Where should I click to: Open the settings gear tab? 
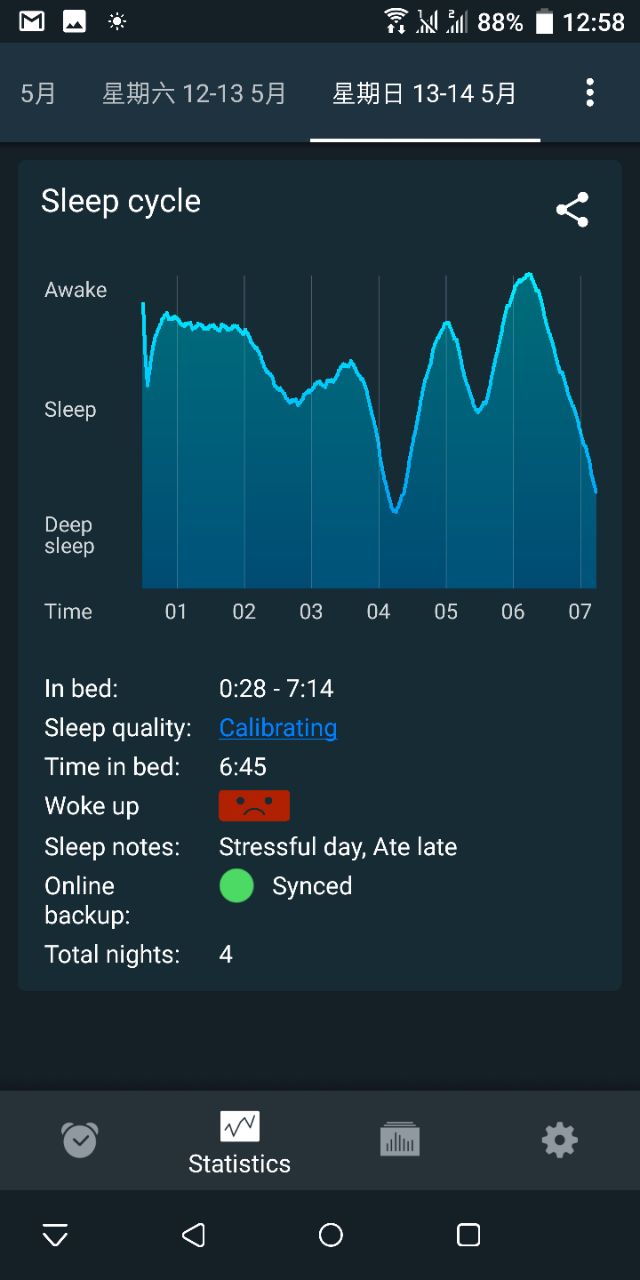(559, 1140)
